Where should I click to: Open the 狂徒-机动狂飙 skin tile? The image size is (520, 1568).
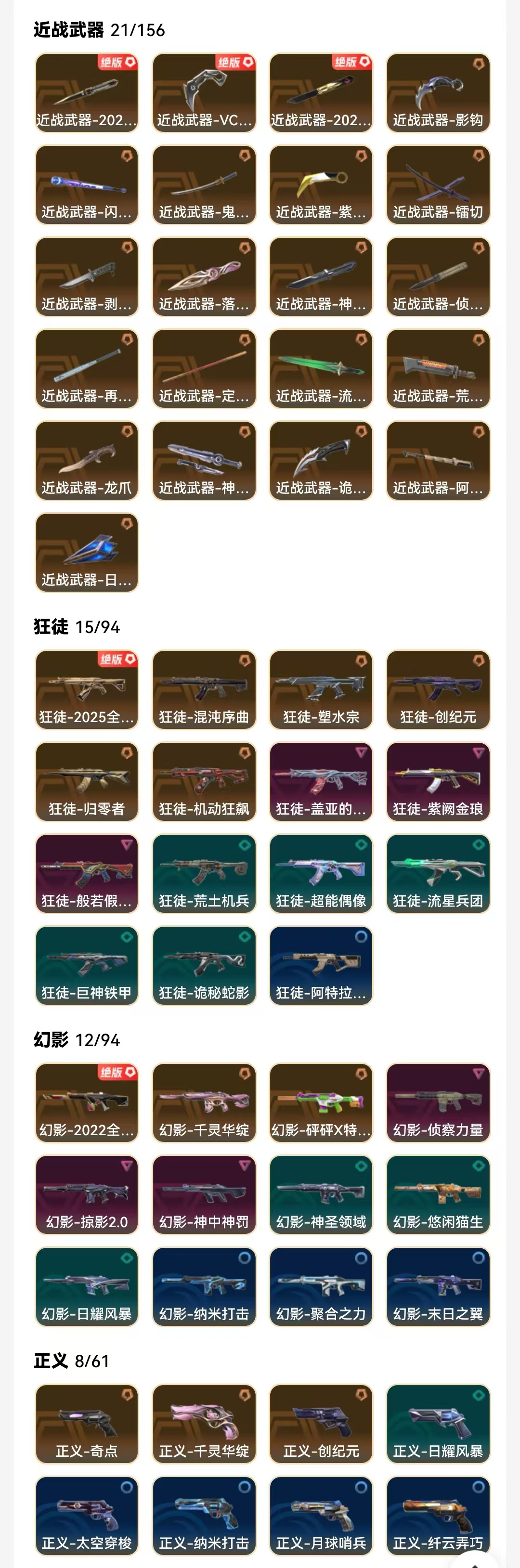point(204,781)
